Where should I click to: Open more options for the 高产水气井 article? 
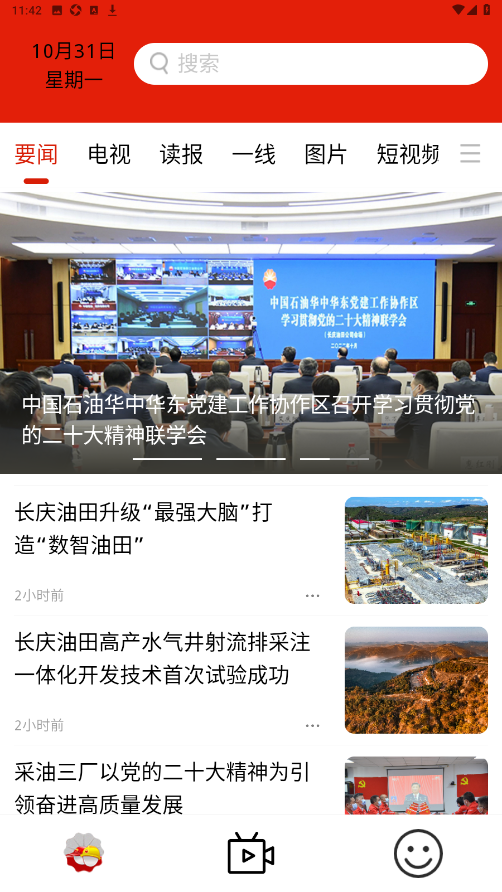click(x=312, y=725)
